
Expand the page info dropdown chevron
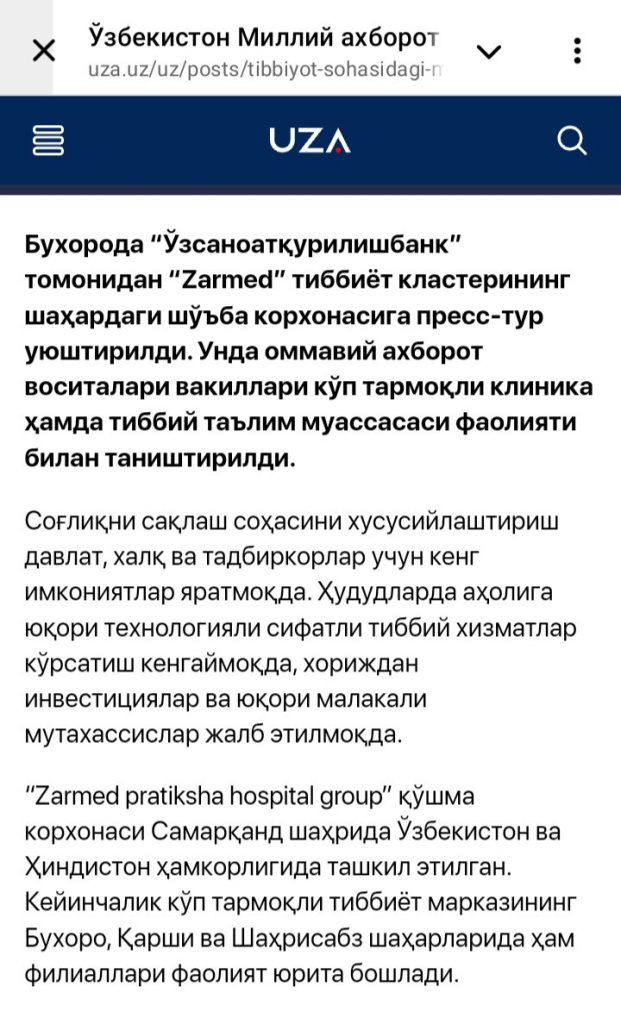[x=489, y=51]
